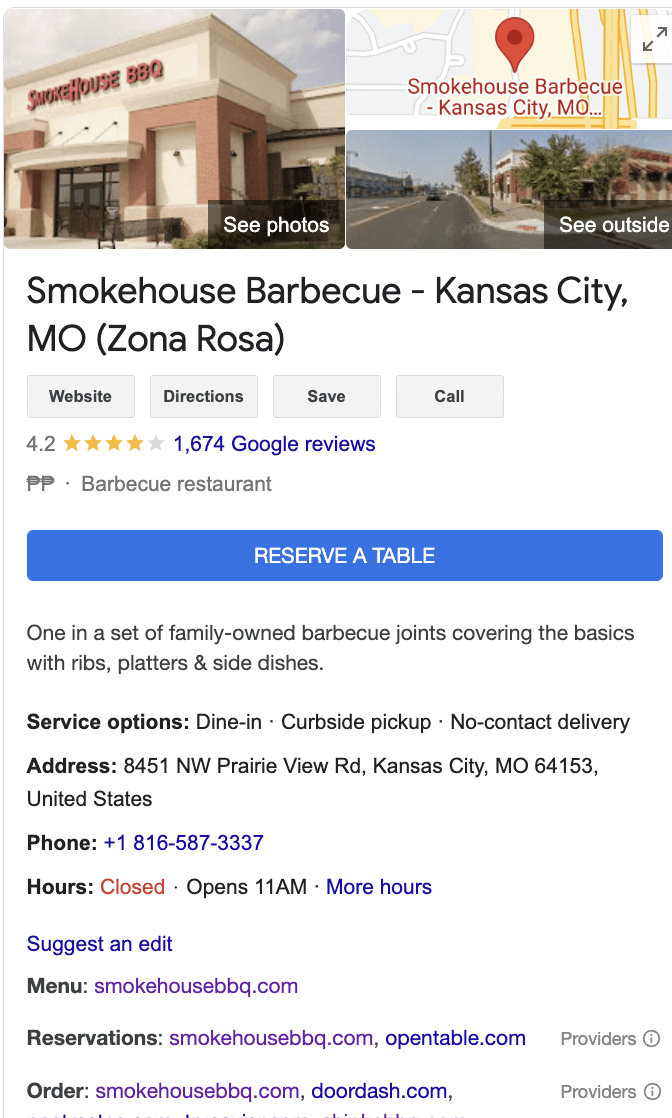Save this restaurant
The image size is (672, 1118).
326,396
